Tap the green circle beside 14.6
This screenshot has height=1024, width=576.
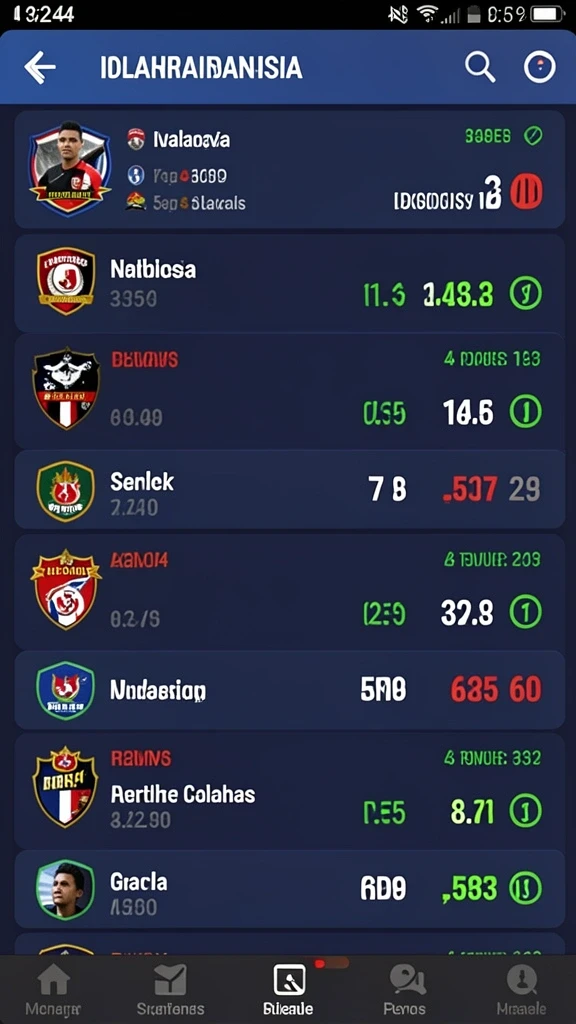(x=526, y=412)
